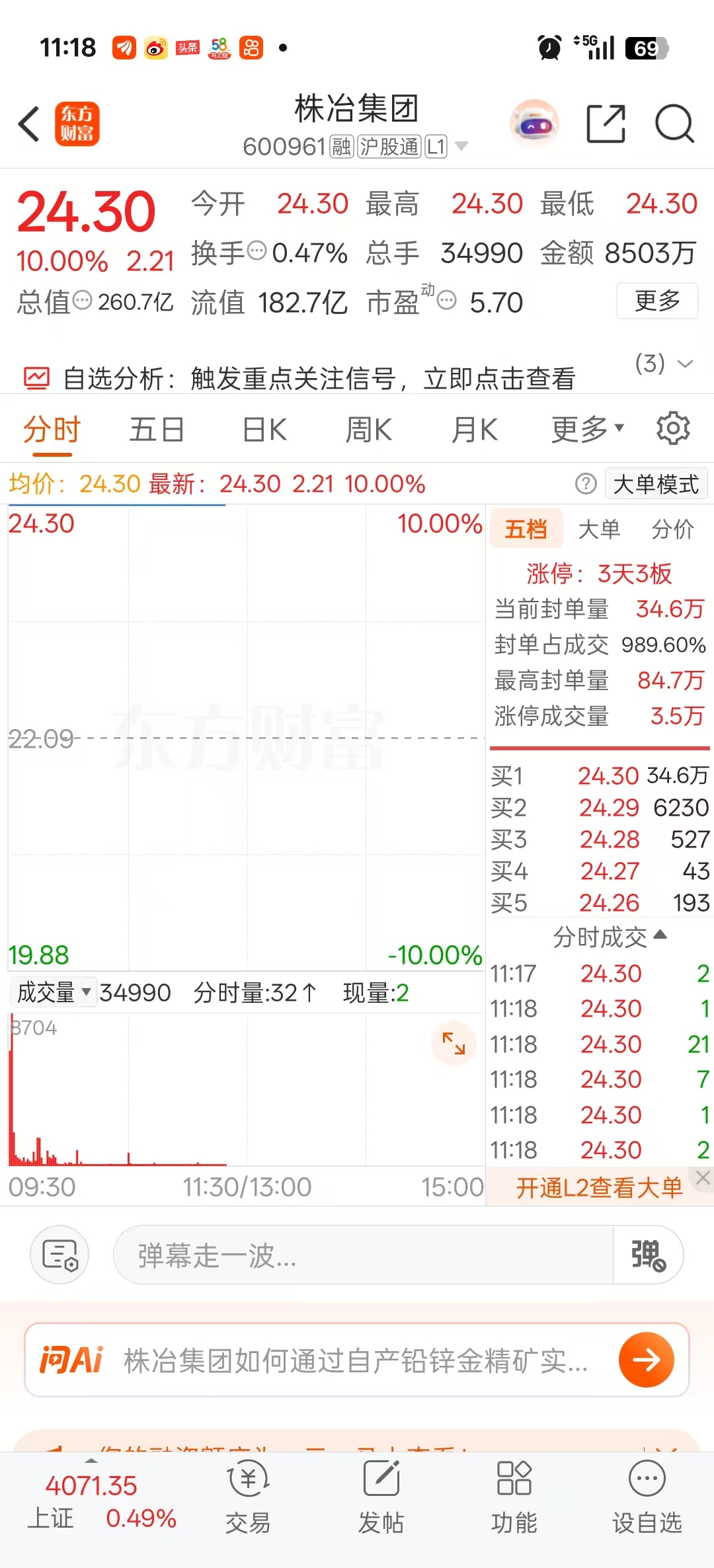Expand the volume chart to fullscreen
This screenshot has width=714, height=1568.
pos(454,1043)
